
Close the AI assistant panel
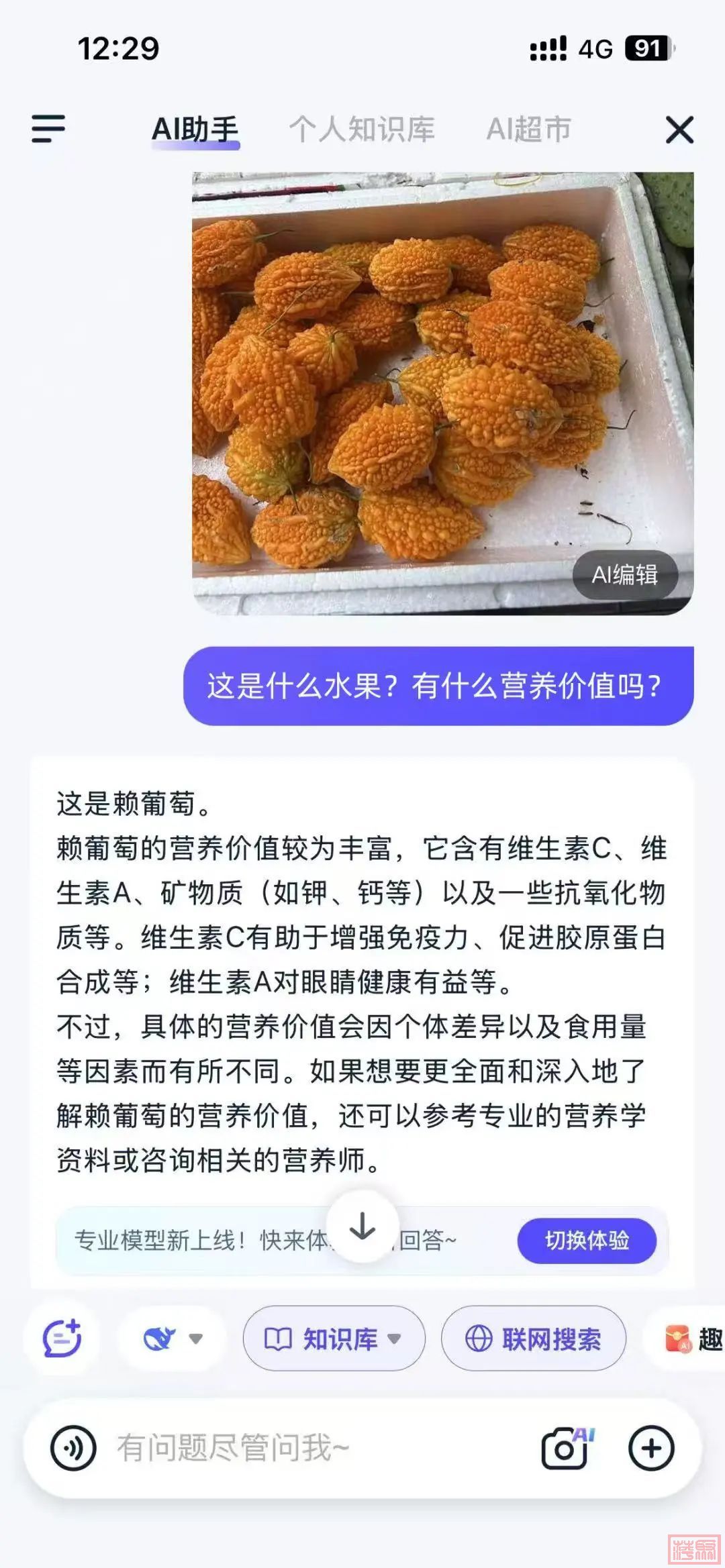coord(679,129)
